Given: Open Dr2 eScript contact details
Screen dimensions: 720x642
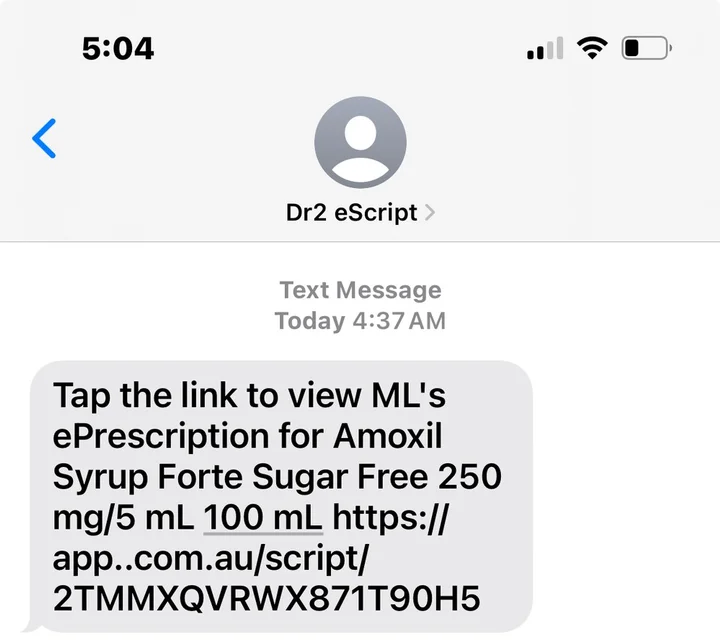Looking at the screenshot, I should 360,212.
